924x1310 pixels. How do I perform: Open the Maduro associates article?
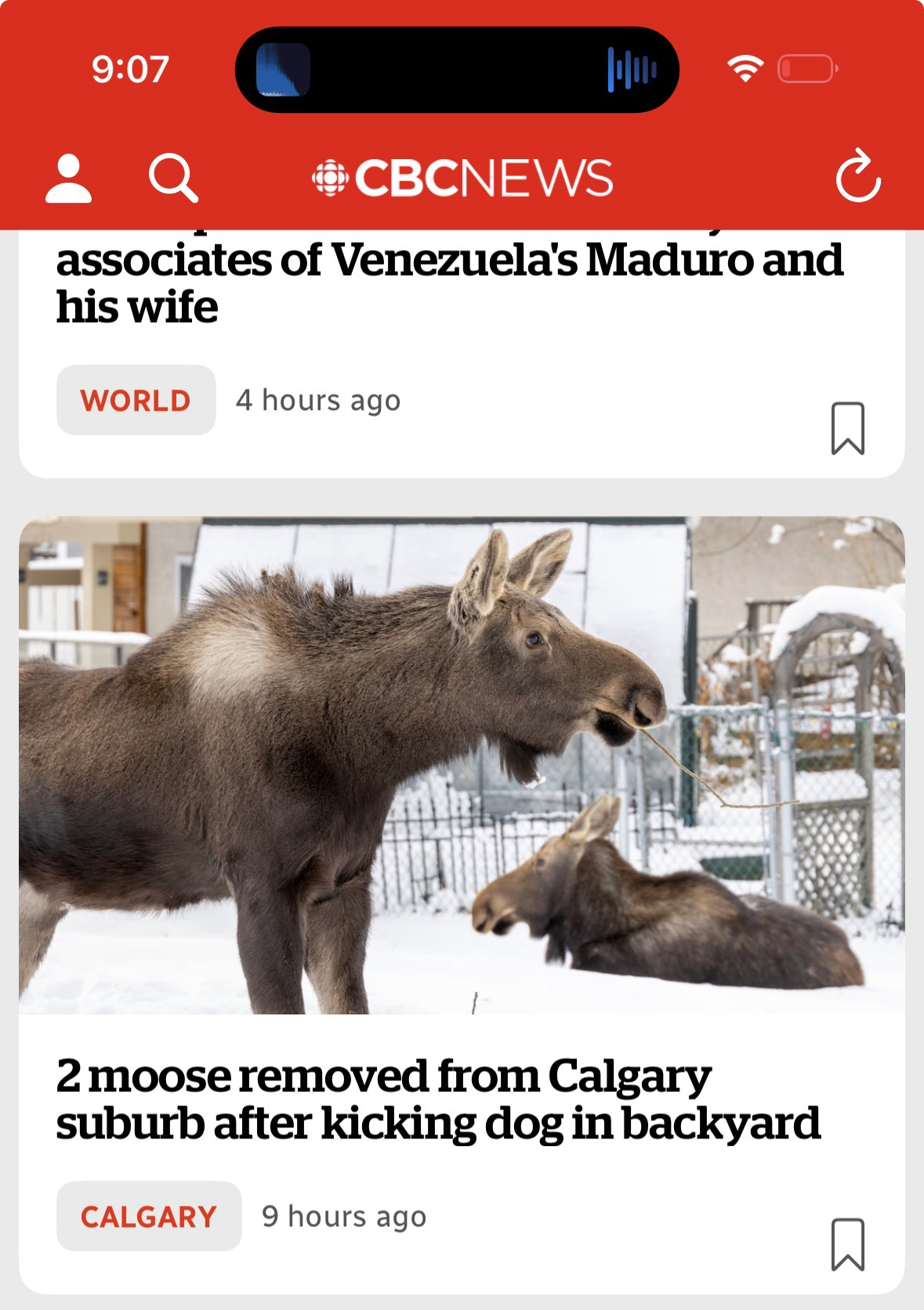[x=449, y=283]
